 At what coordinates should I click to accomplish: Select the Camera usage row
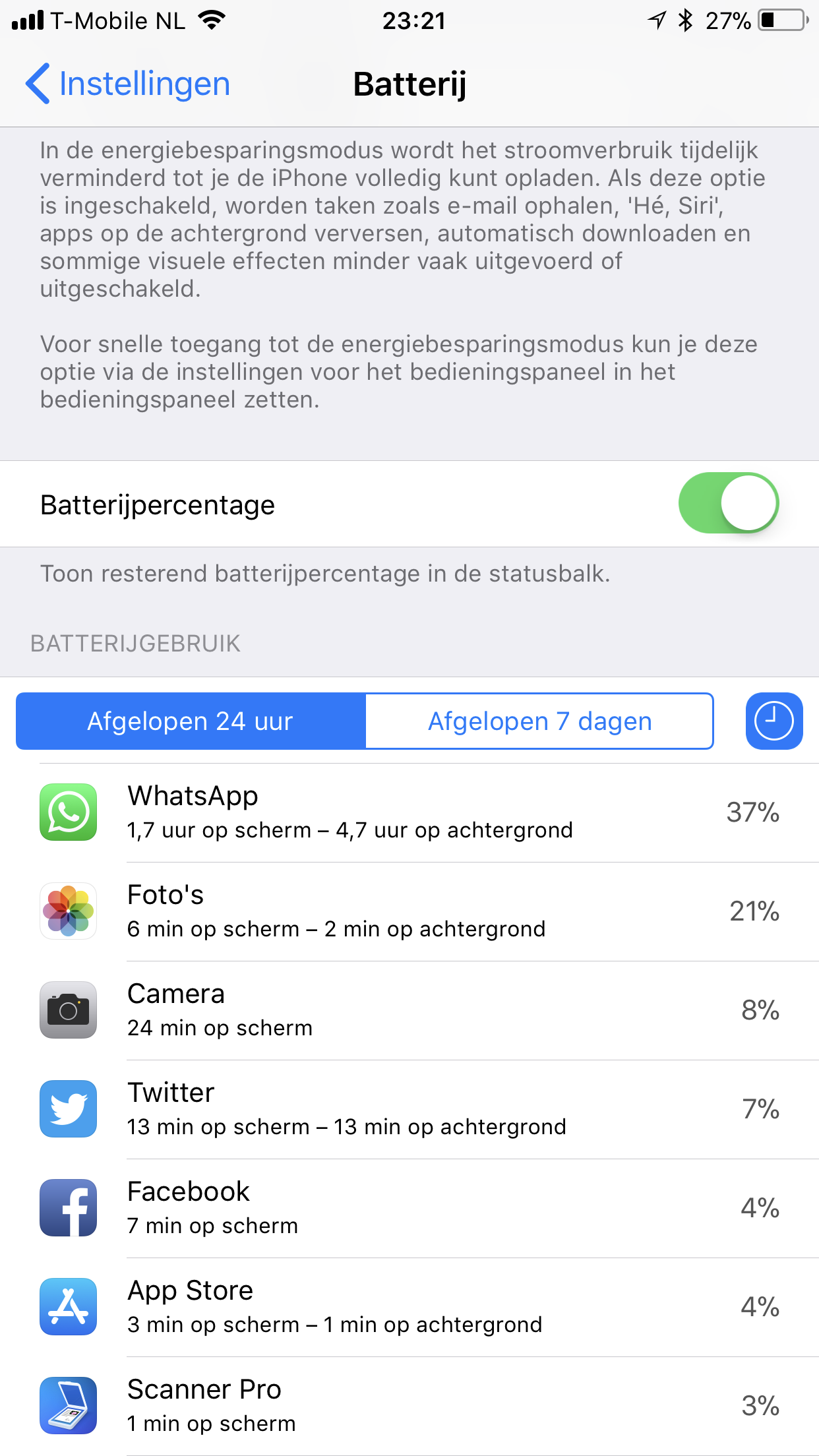pyautogui.click(x=409, y=1010)
